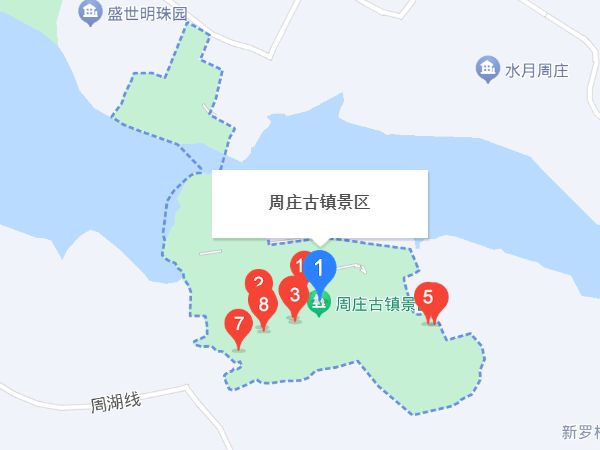Screen dimensions: 600x450
Task: Select red map pin number 5
Action: 432,298
